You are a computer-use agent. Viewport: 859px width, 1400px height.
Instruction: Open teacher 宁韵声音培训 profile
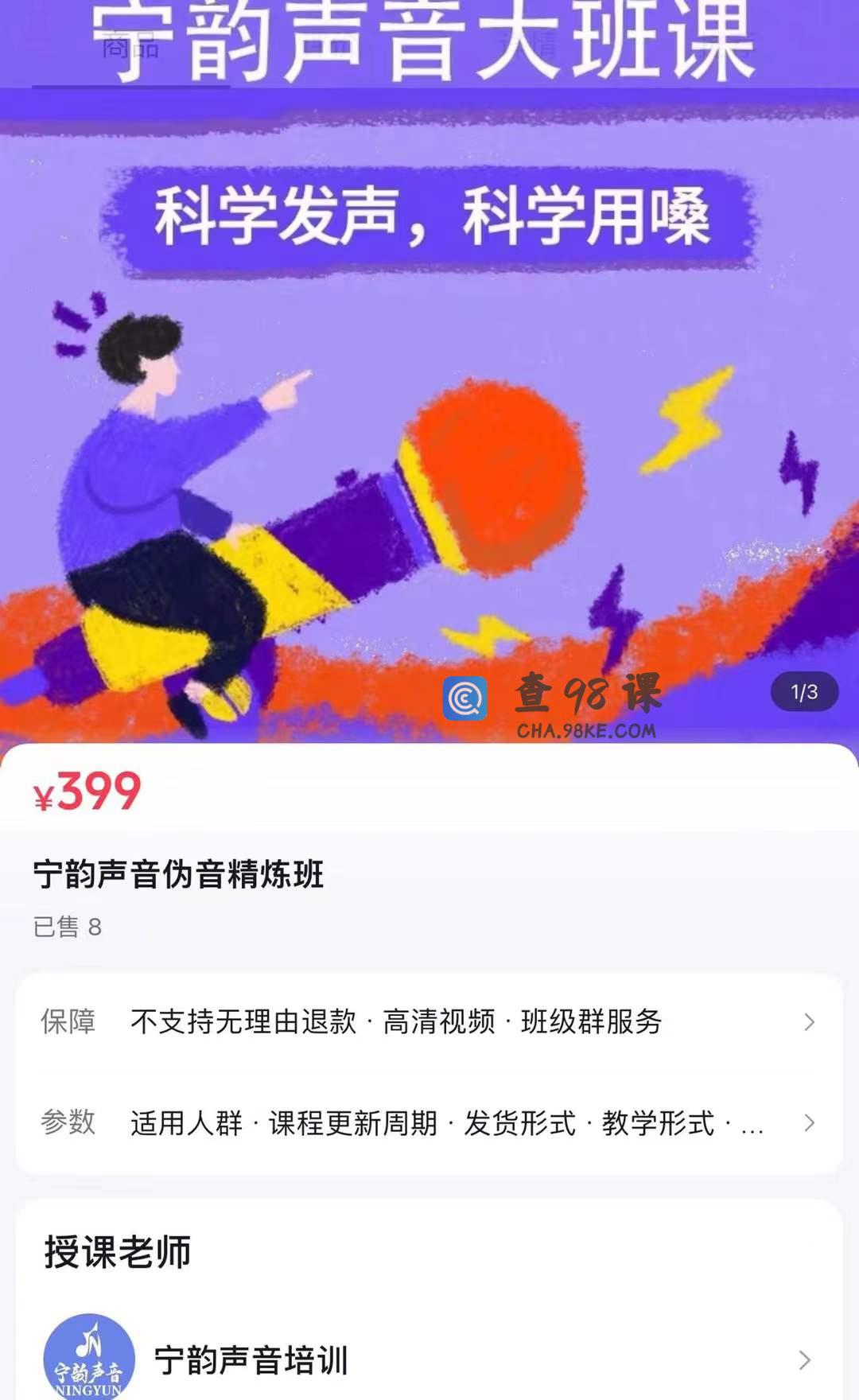pyautogui.click(x=429, y=1360)
